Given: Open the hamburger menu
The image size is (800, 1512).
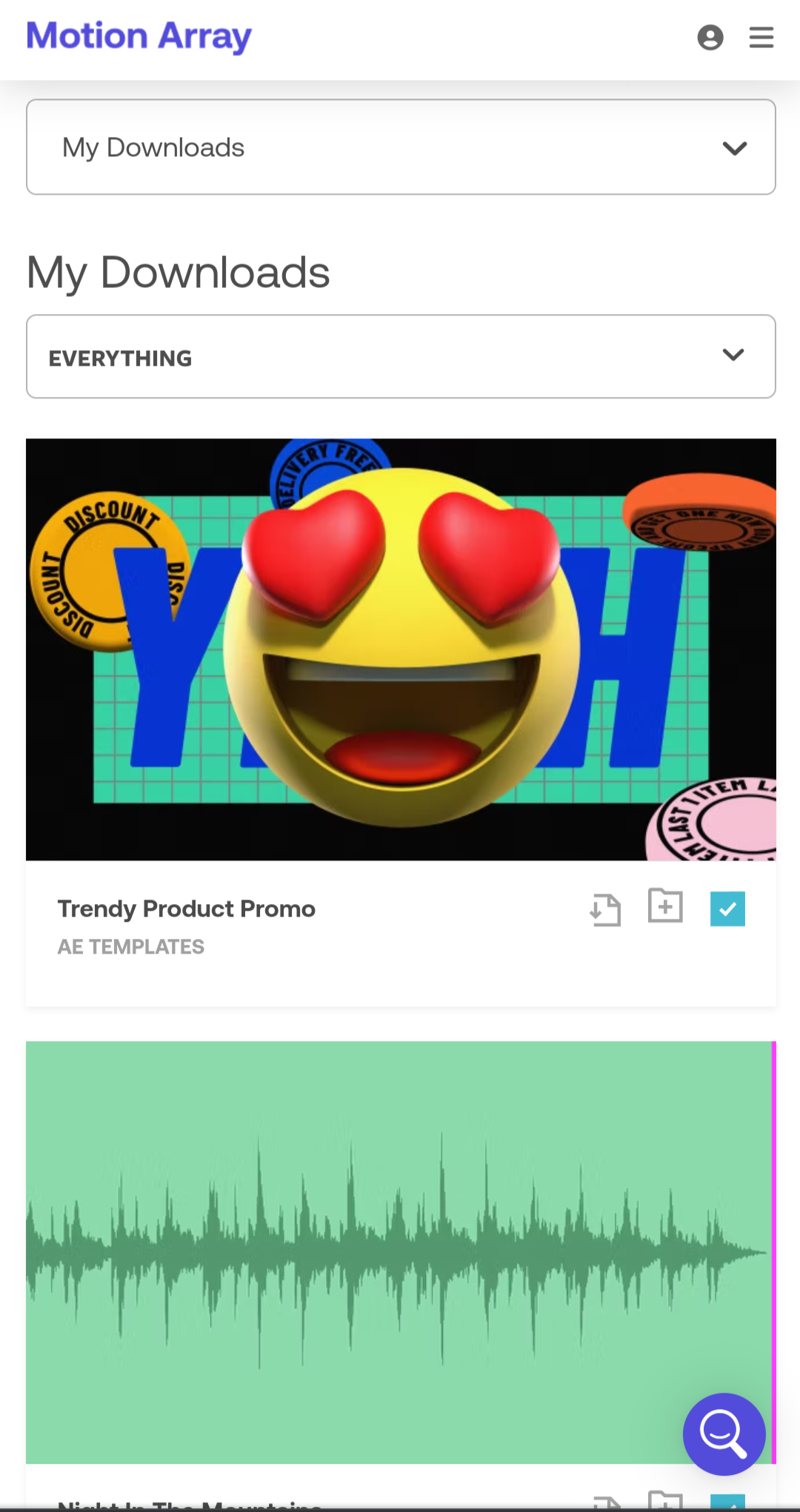Looking at the screenshot, I should [761, 37].
